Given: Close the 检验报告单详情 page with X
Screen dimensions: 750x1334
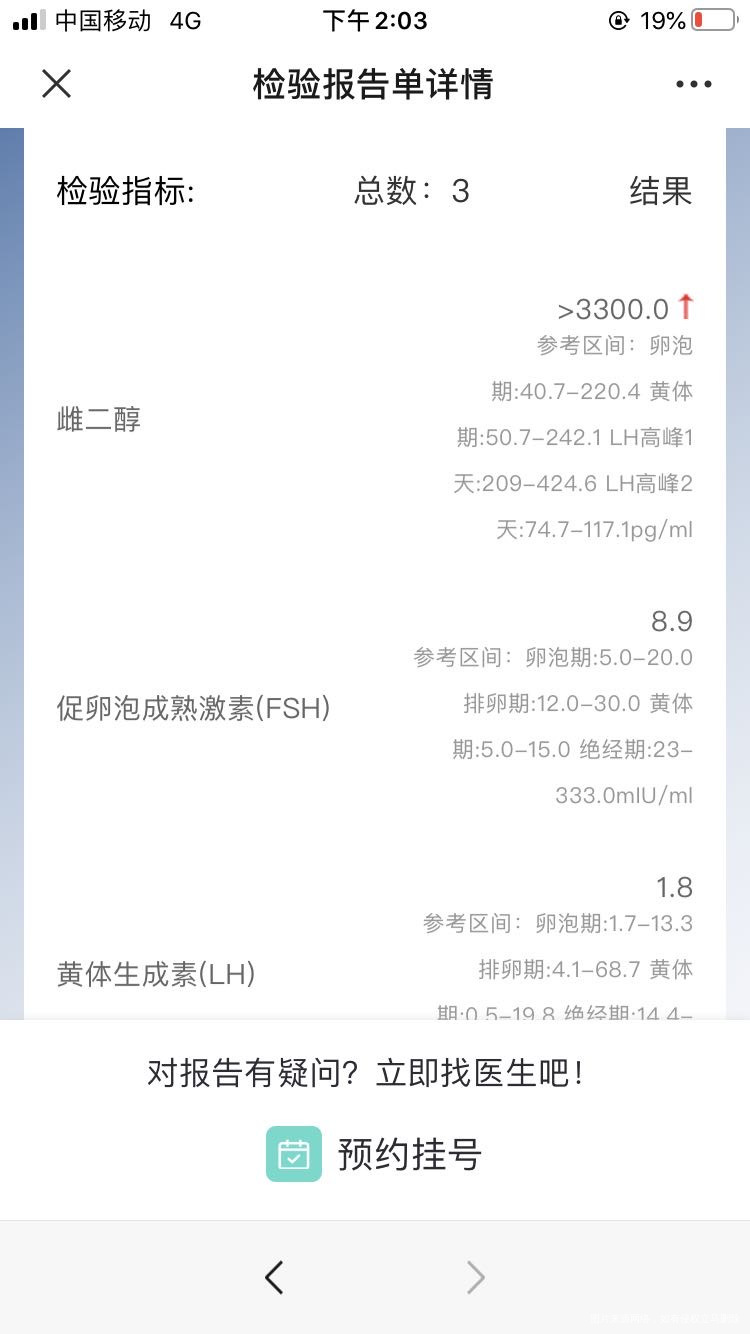Looking at the screenshot, I should coord(56,84).
